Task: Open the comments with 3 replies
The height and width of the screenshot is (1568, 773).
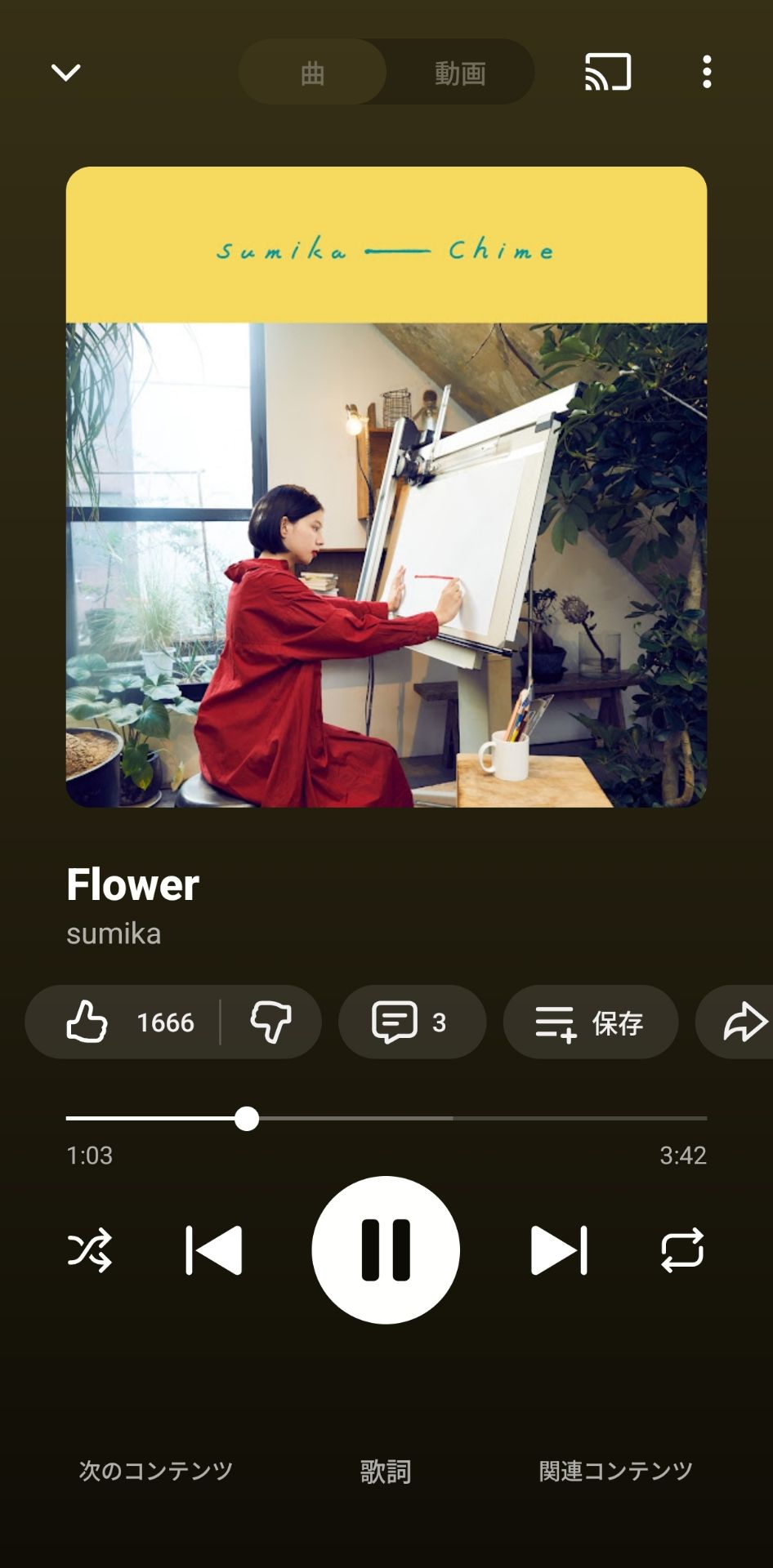Action: point(412,1022)
